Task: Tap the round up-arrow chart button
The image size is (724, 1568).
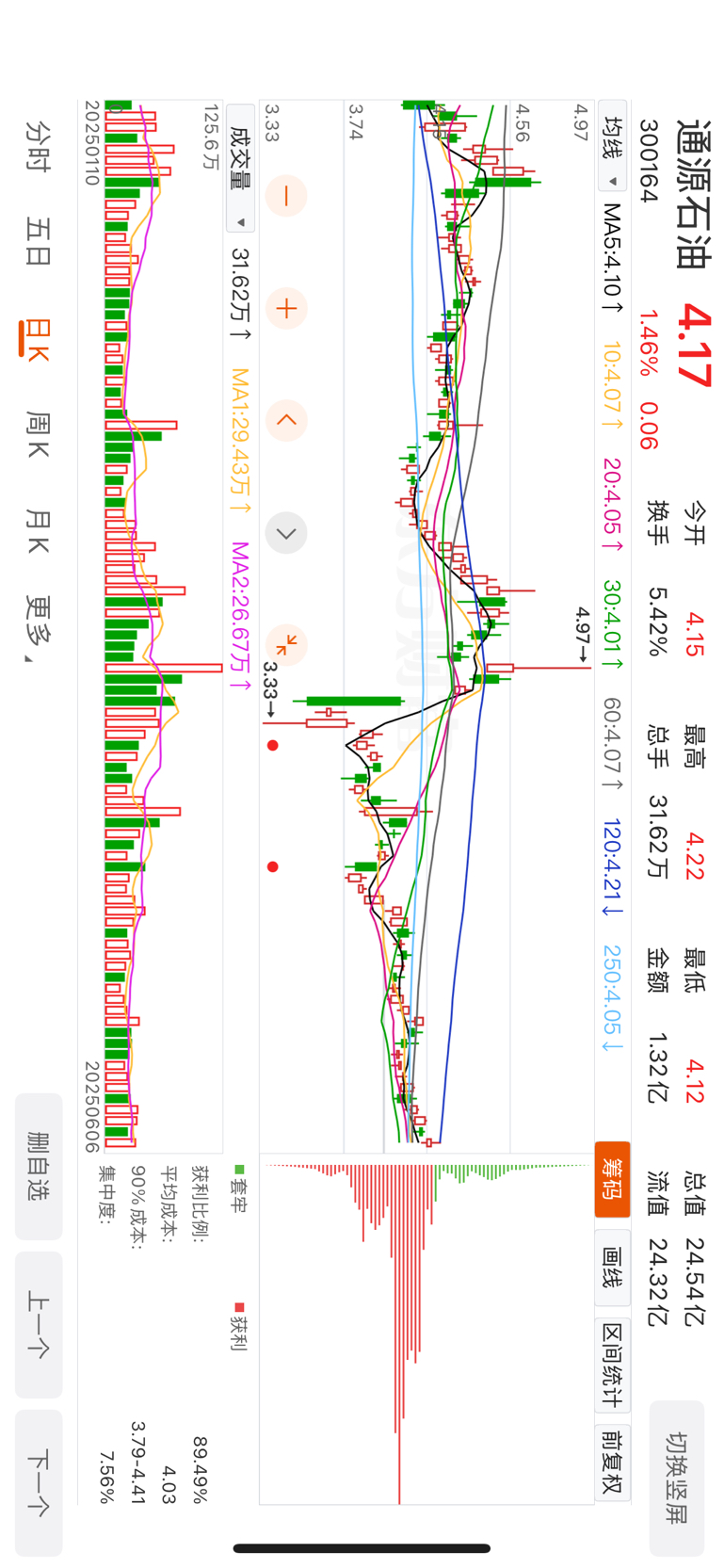Action: pos(286,420)
